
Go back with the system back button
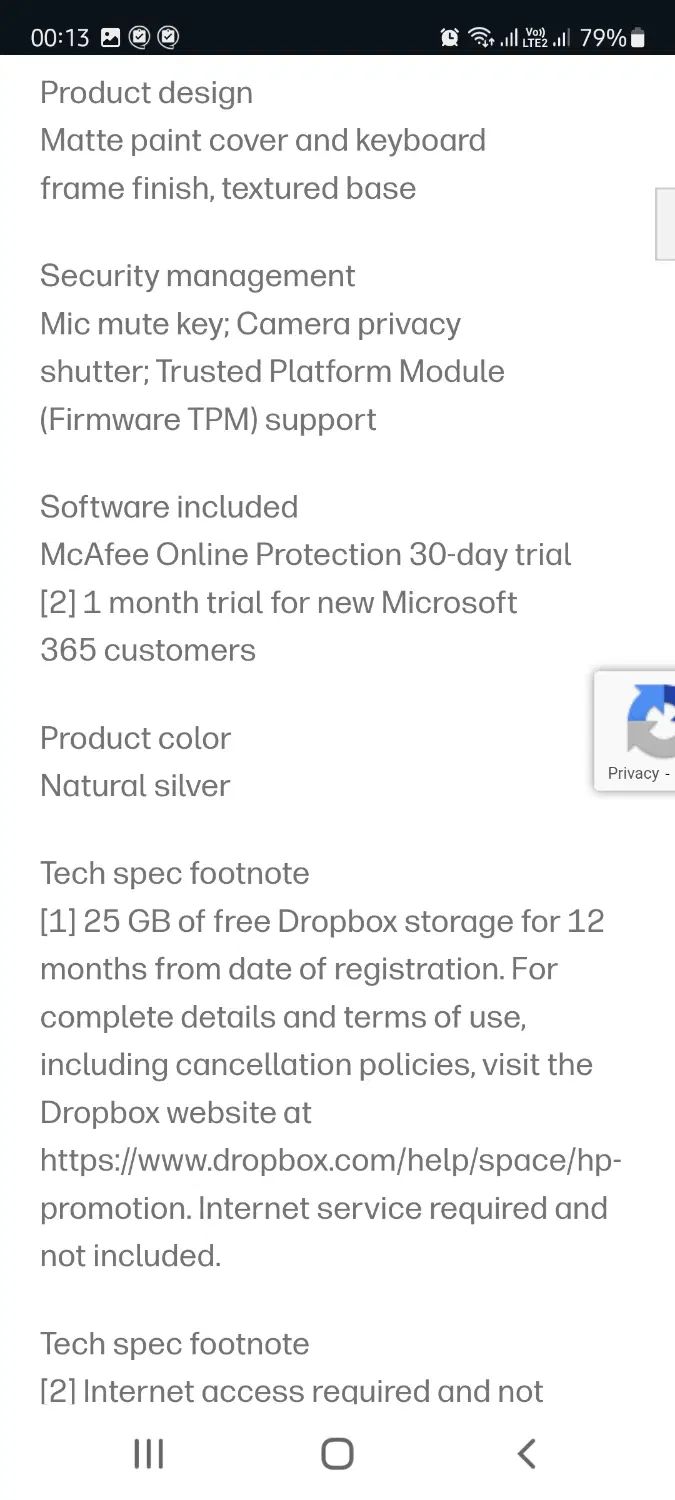[x=526, y=1453]
